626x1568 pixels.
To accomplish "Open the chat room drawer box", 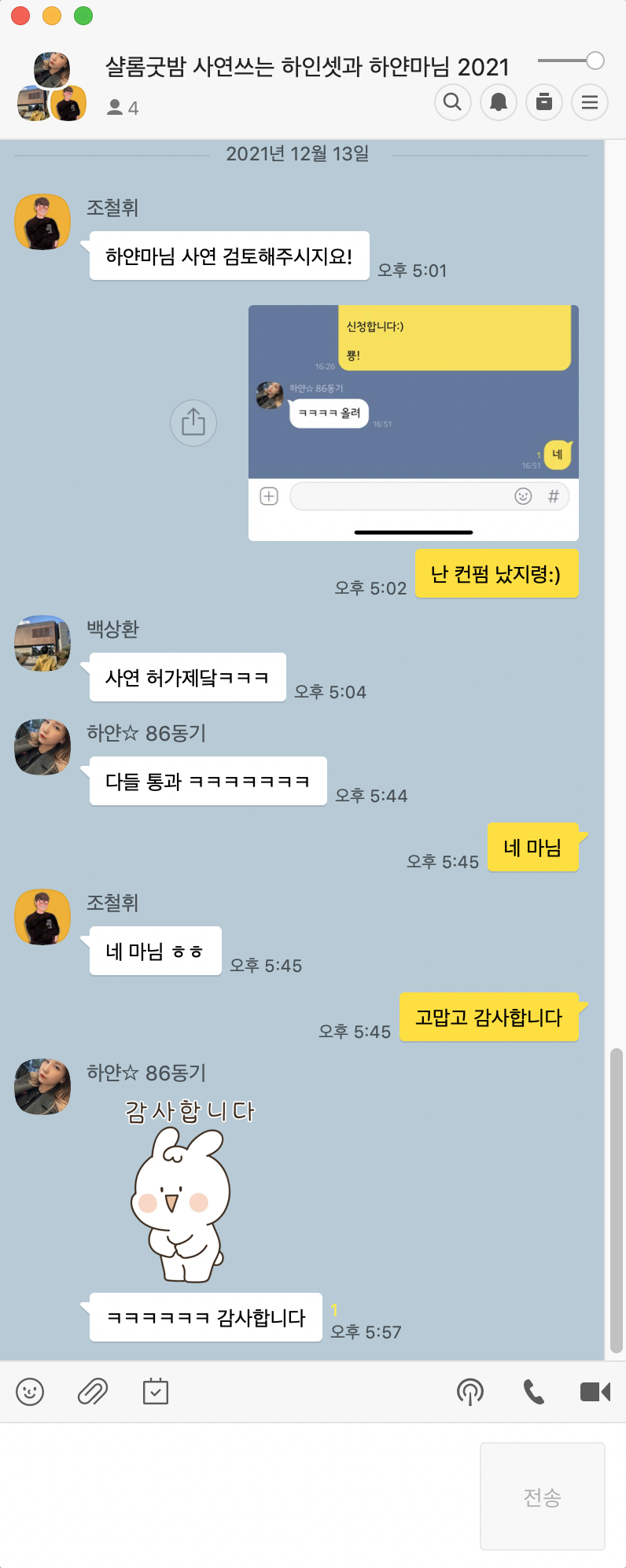I will [x=544, y=102].
